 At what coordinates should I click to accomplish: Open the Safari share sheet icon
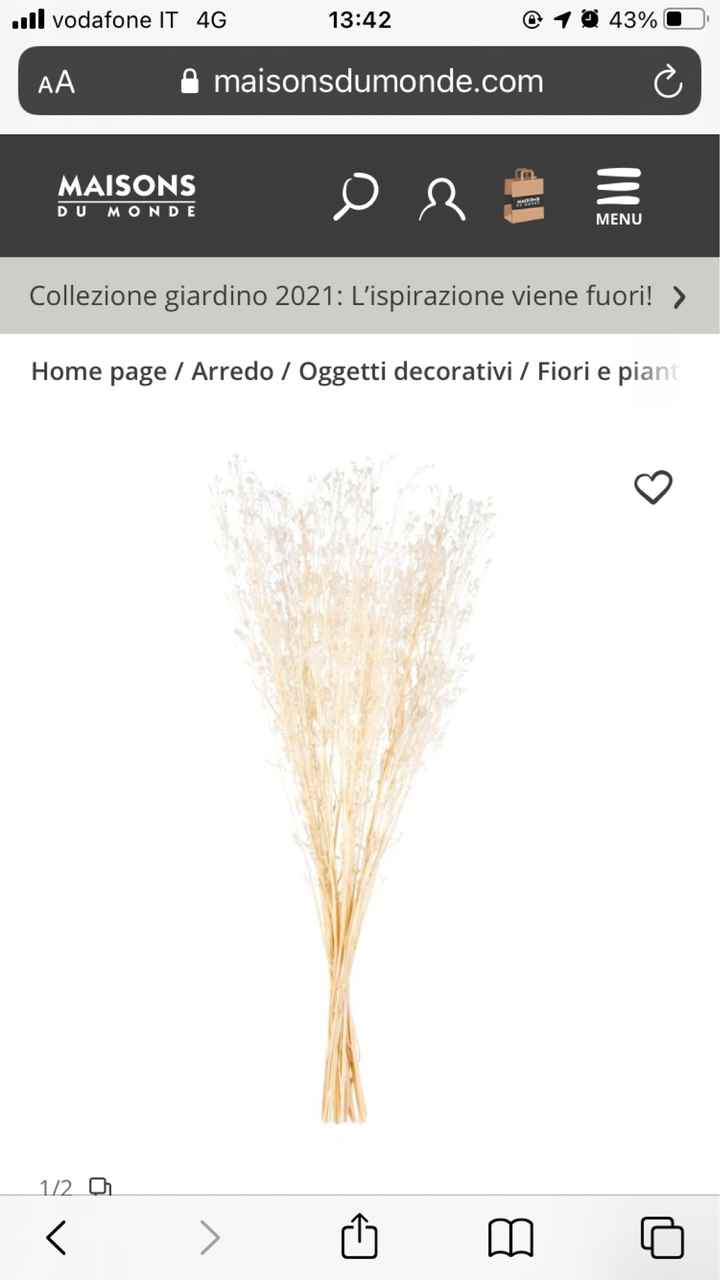pos(359,1237)
